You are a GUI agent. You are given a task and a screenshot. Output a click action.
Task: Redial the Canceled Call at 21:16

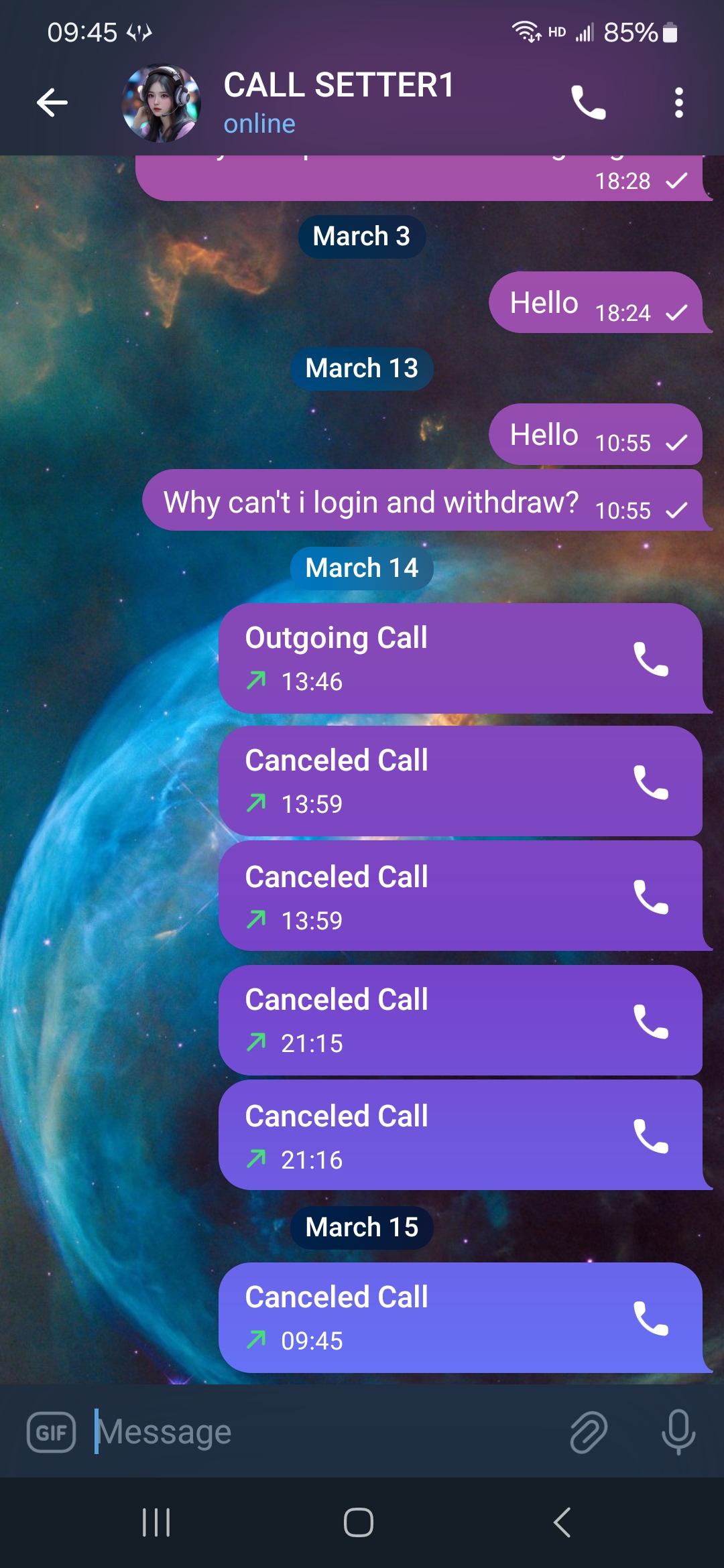pyautogui.click(x=650, y=1136)
